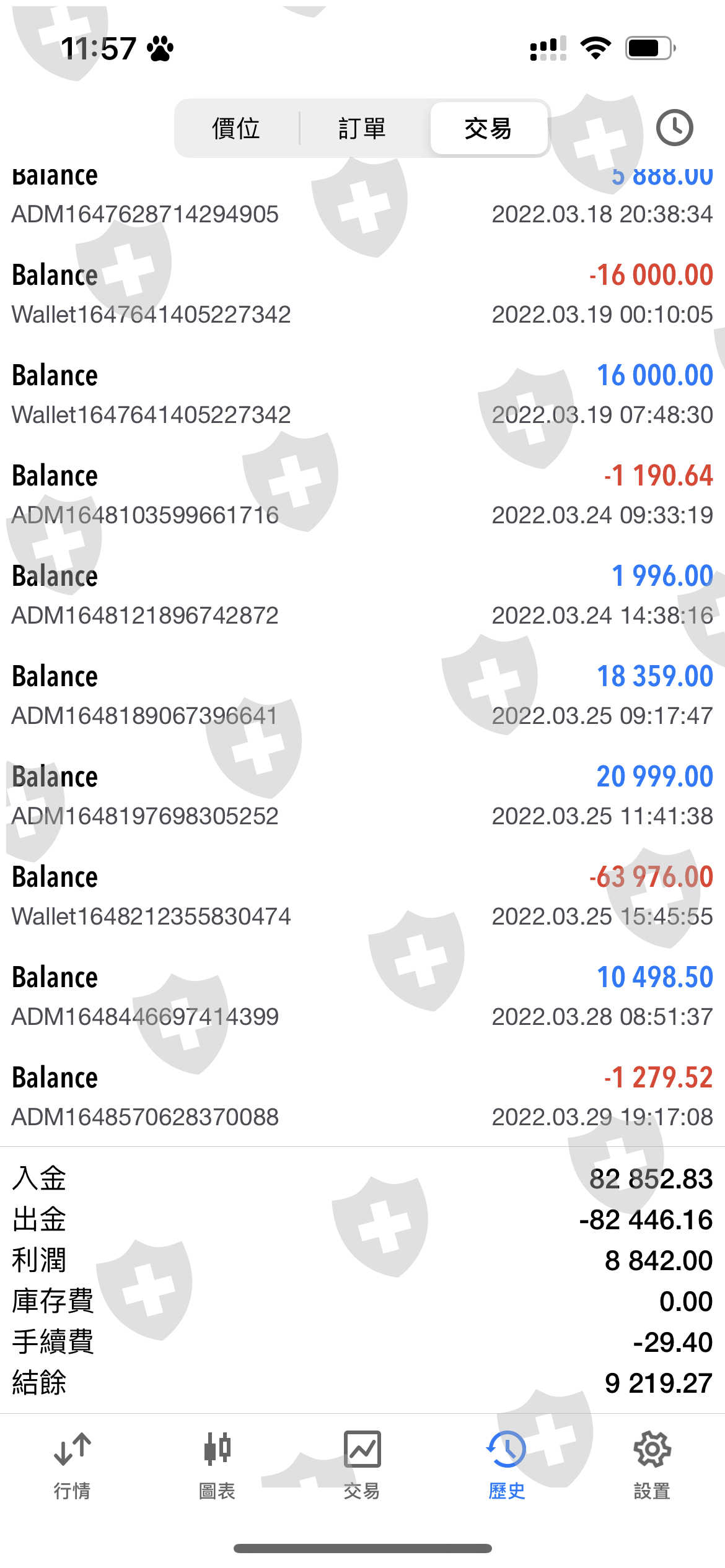Open the clock period filter icon

point(674,128)
